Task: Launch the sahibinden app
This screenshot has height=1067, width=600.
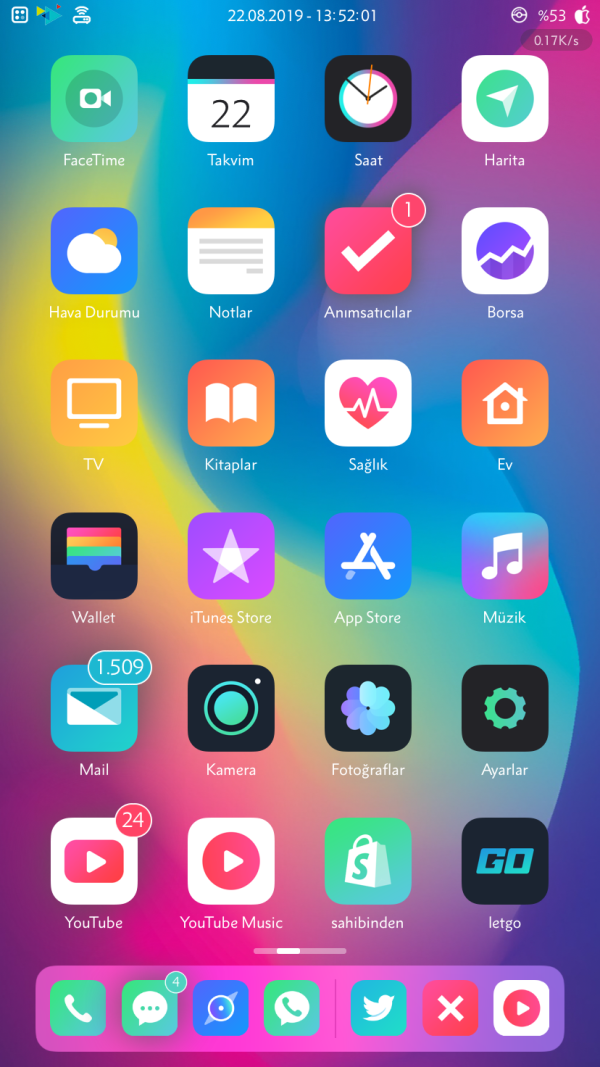Action: [368, 861]
